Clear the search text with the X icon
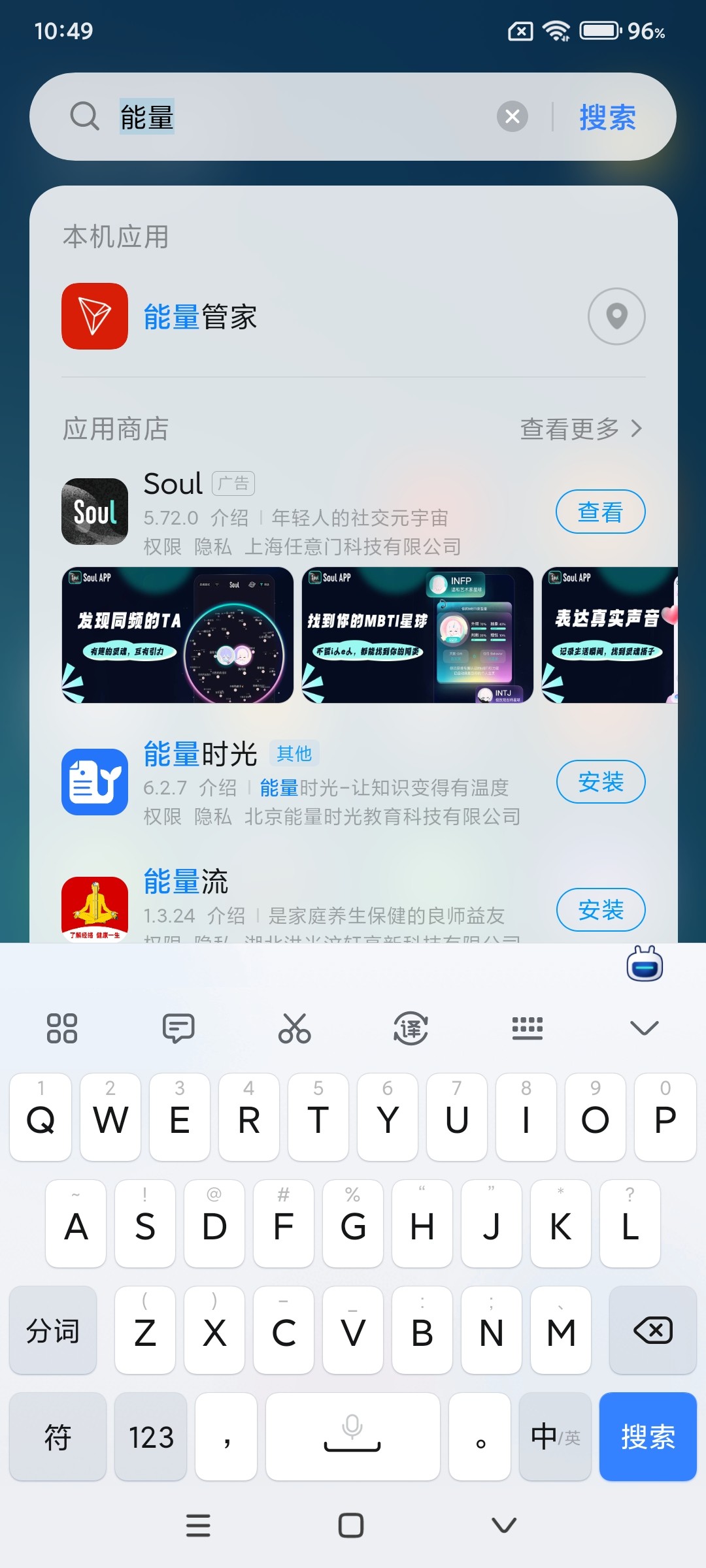The height and width of the screenshot is (1568, 706). pyautogui.click(x=513, y=117)
